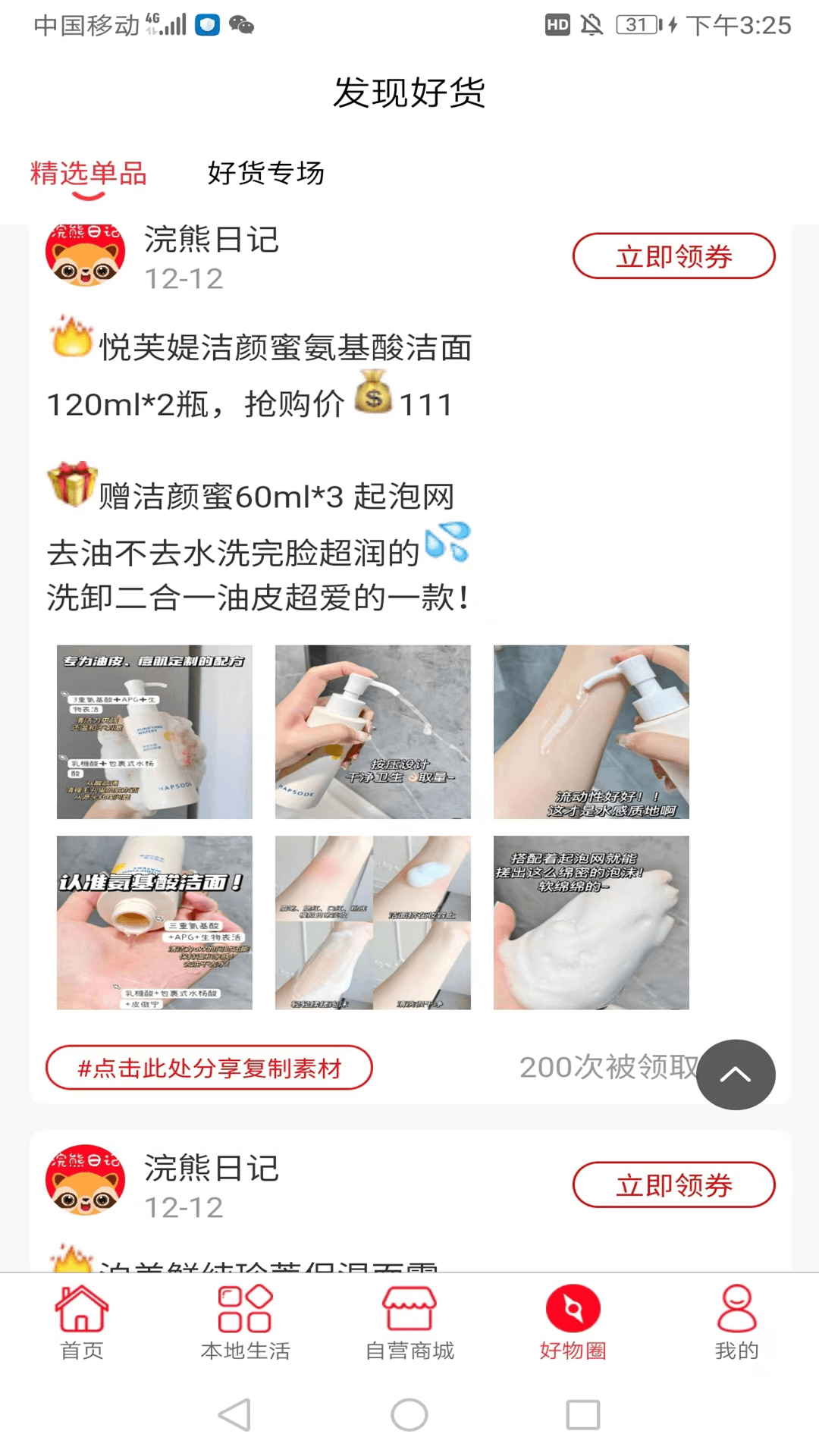Switch to the 好货专场 tab
Image resolution: width=819 pixels, height=1456 pixels.
click(265, 173)
